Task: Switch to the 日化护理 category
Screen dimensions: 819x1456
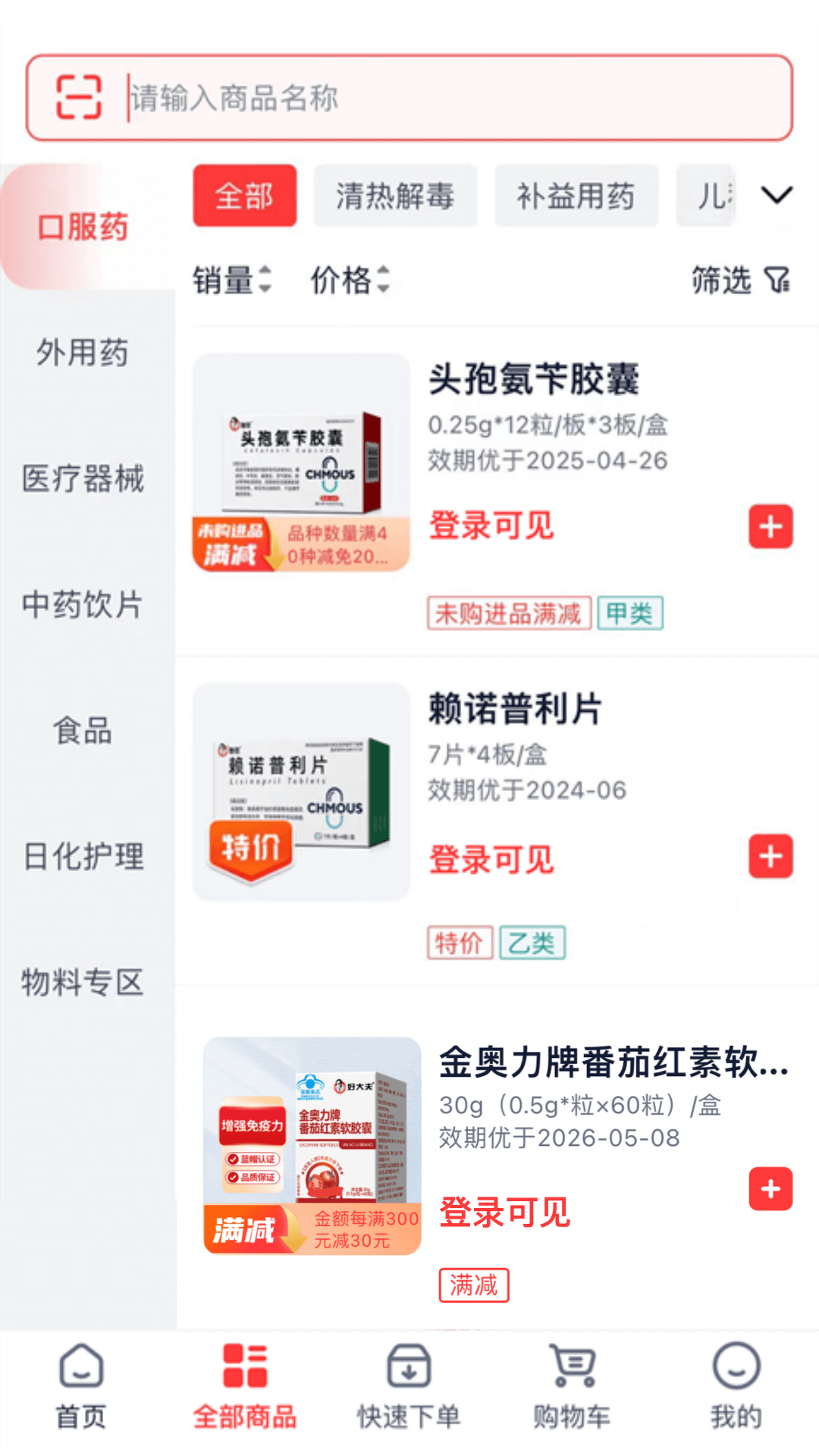Action: pos(83,856)
